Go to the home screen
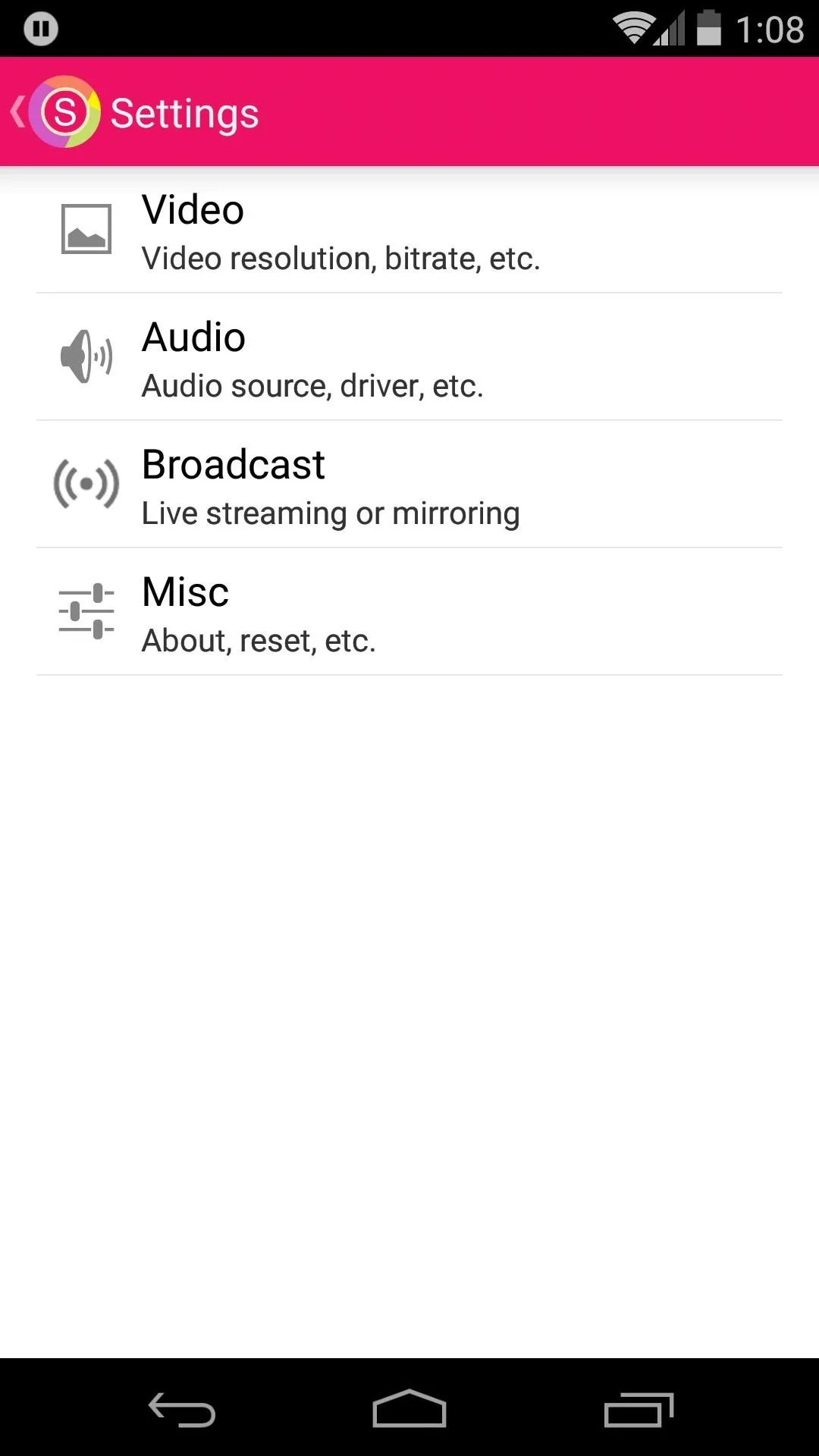This screenshot has height=1456, width=819. point(409,1409)
